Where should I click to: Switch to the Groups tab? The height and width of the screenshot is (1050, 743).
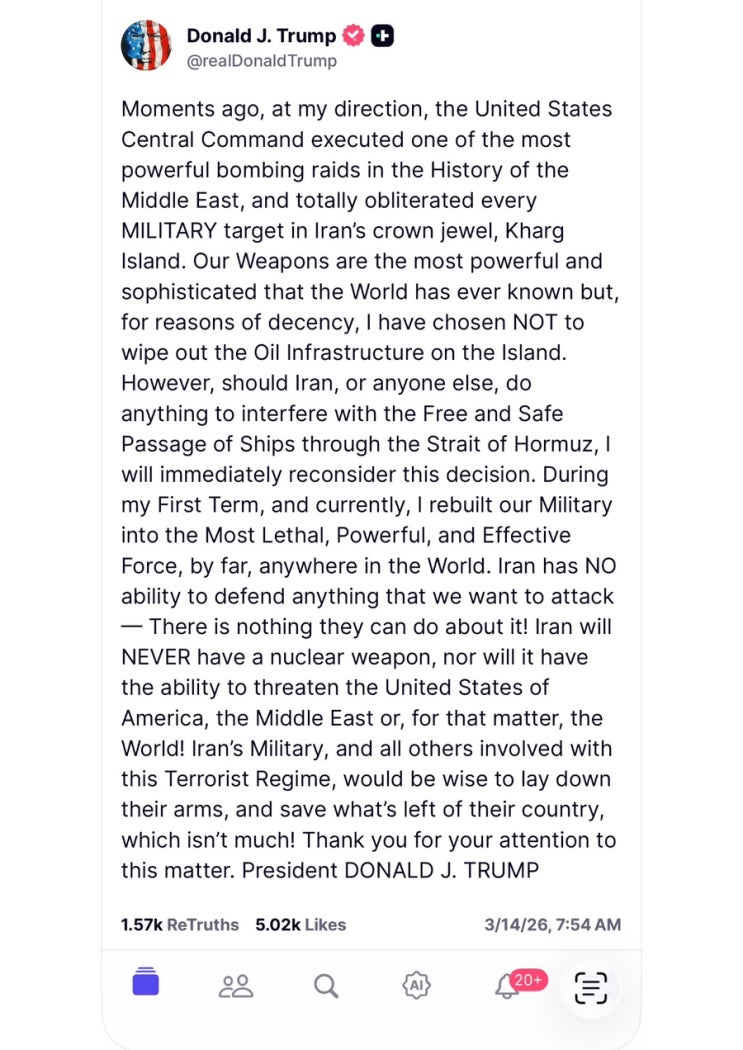[236, 986]
